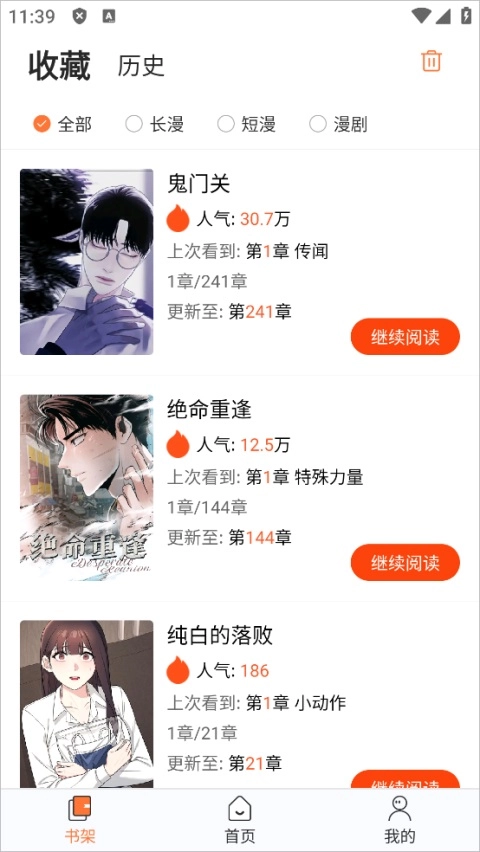The image size is (480, 852).
Task: Filter the list by 长漫
Action: coord(154,124)
